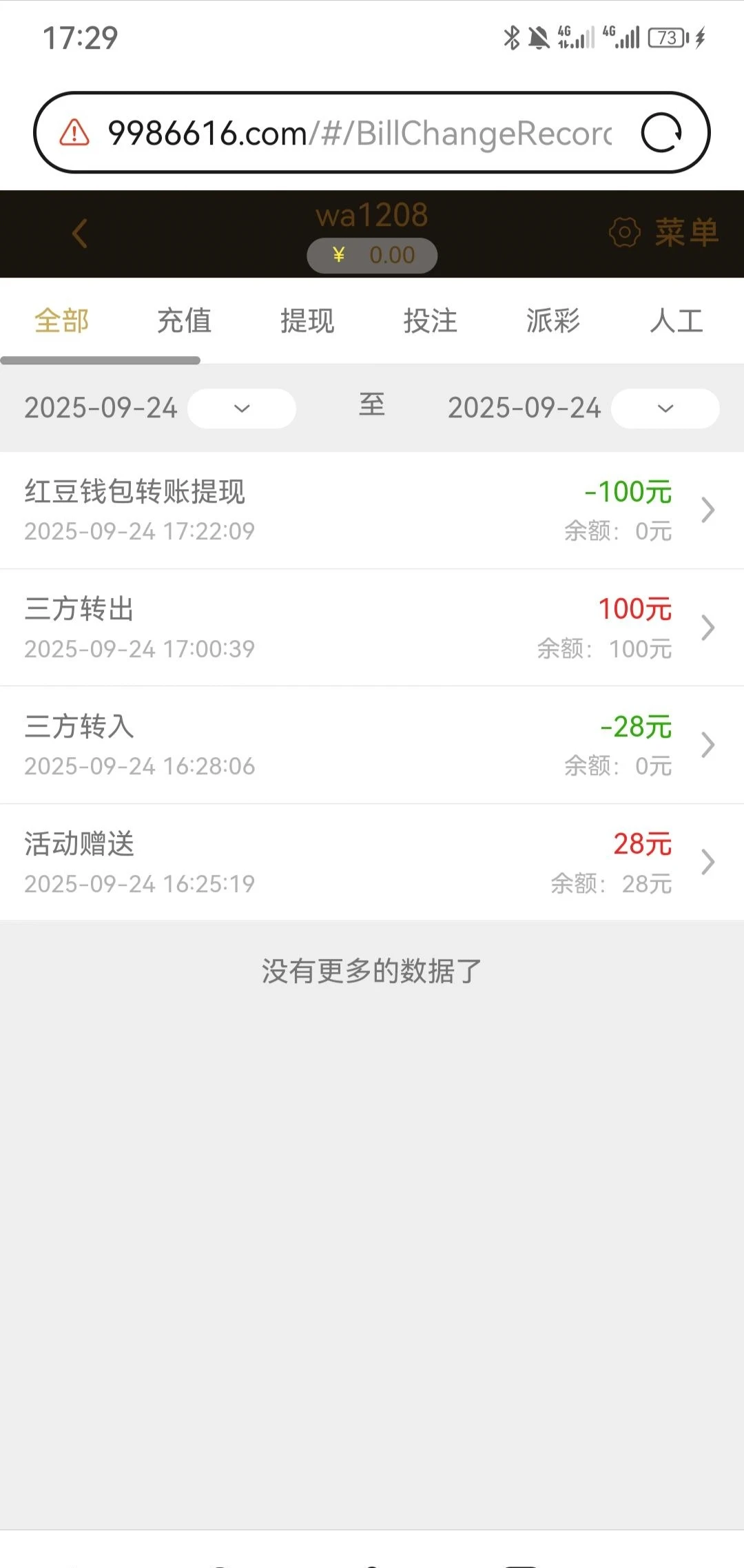Switch to the 充值 tab
The width and height of the screenshot is (744, 1568).
point(184,321)
